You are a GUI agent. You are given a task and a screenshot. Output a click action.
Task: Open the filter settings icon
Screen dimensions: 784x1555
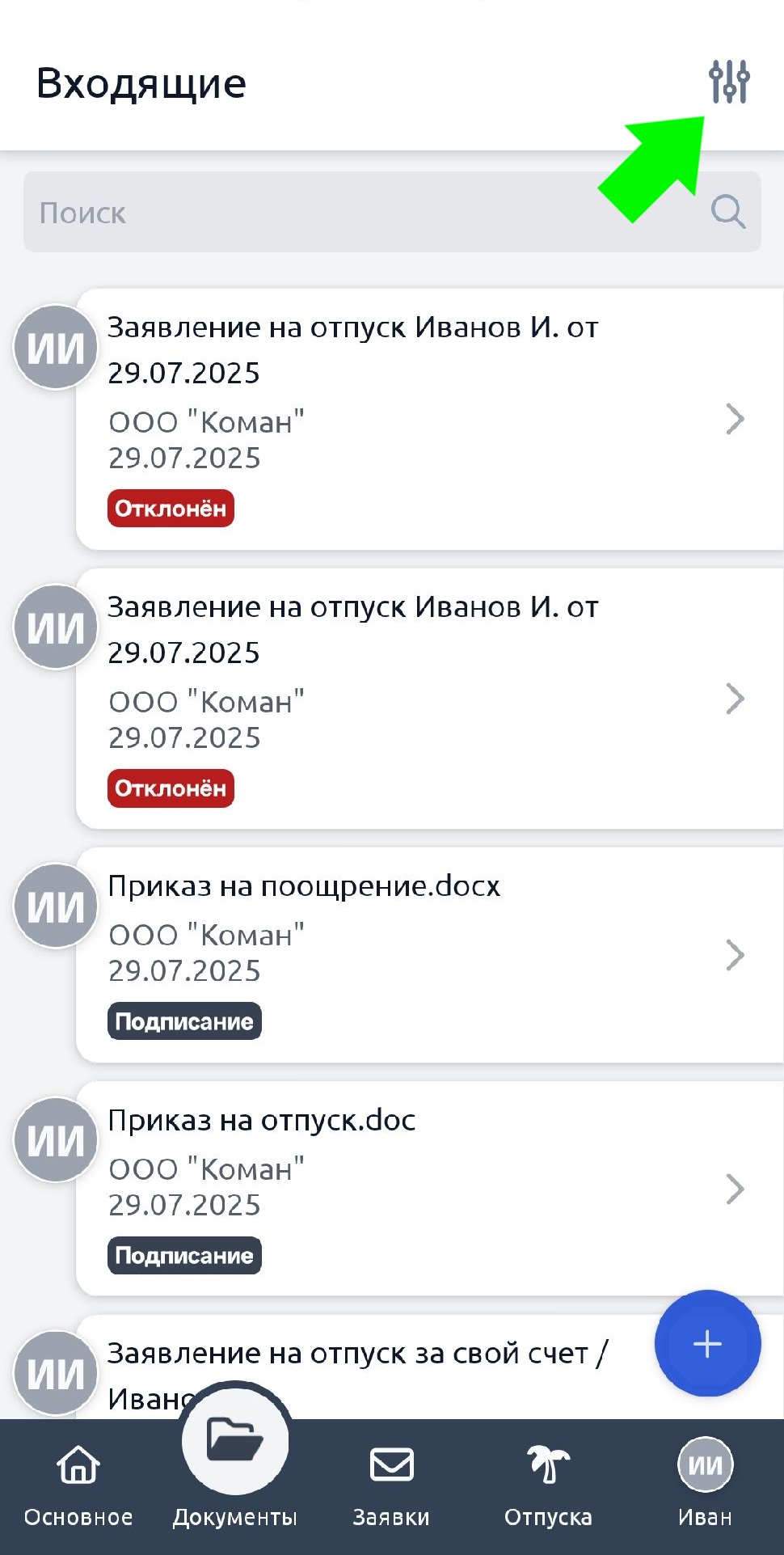coord(728,82)
